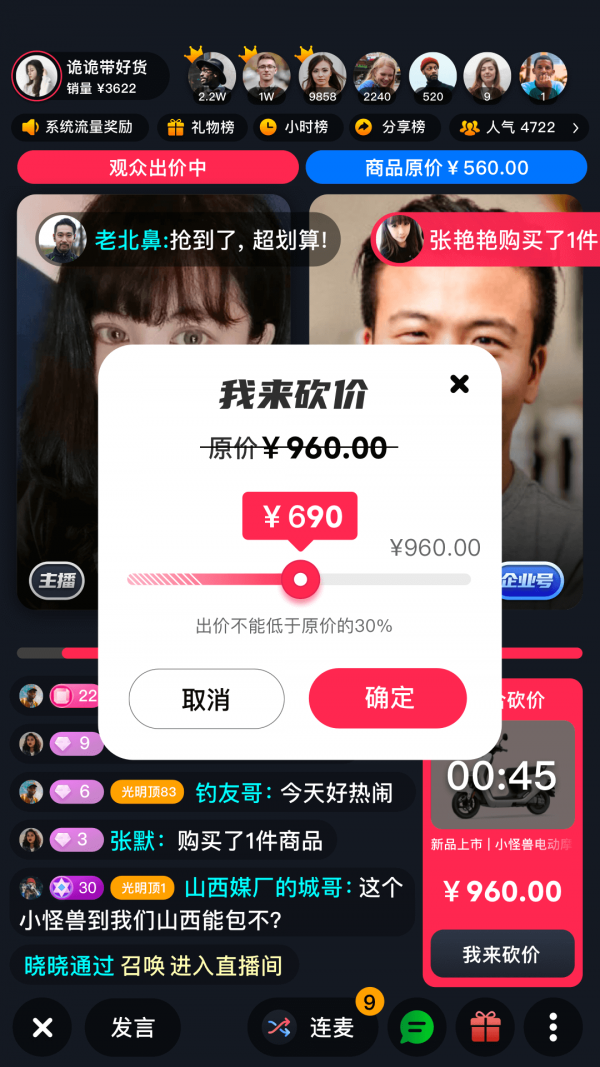
Task: Open the green chat messages icon
Action: pos(416,1027)
